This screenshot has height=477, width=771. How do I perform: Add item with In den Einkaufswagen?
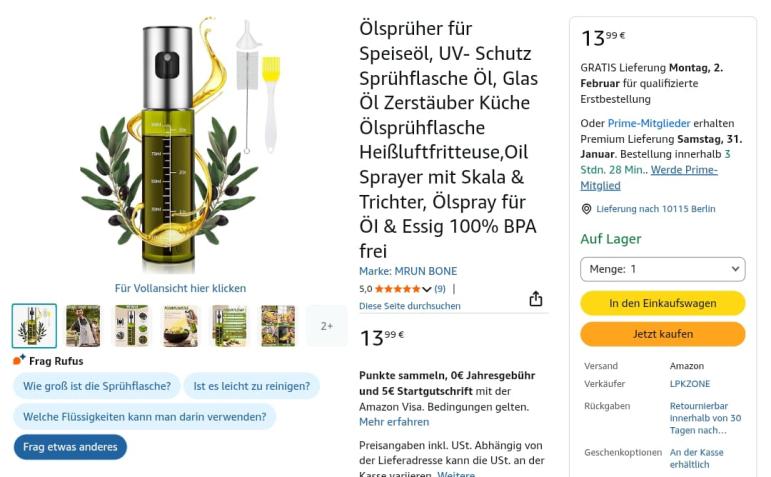(x=662, y=303)
